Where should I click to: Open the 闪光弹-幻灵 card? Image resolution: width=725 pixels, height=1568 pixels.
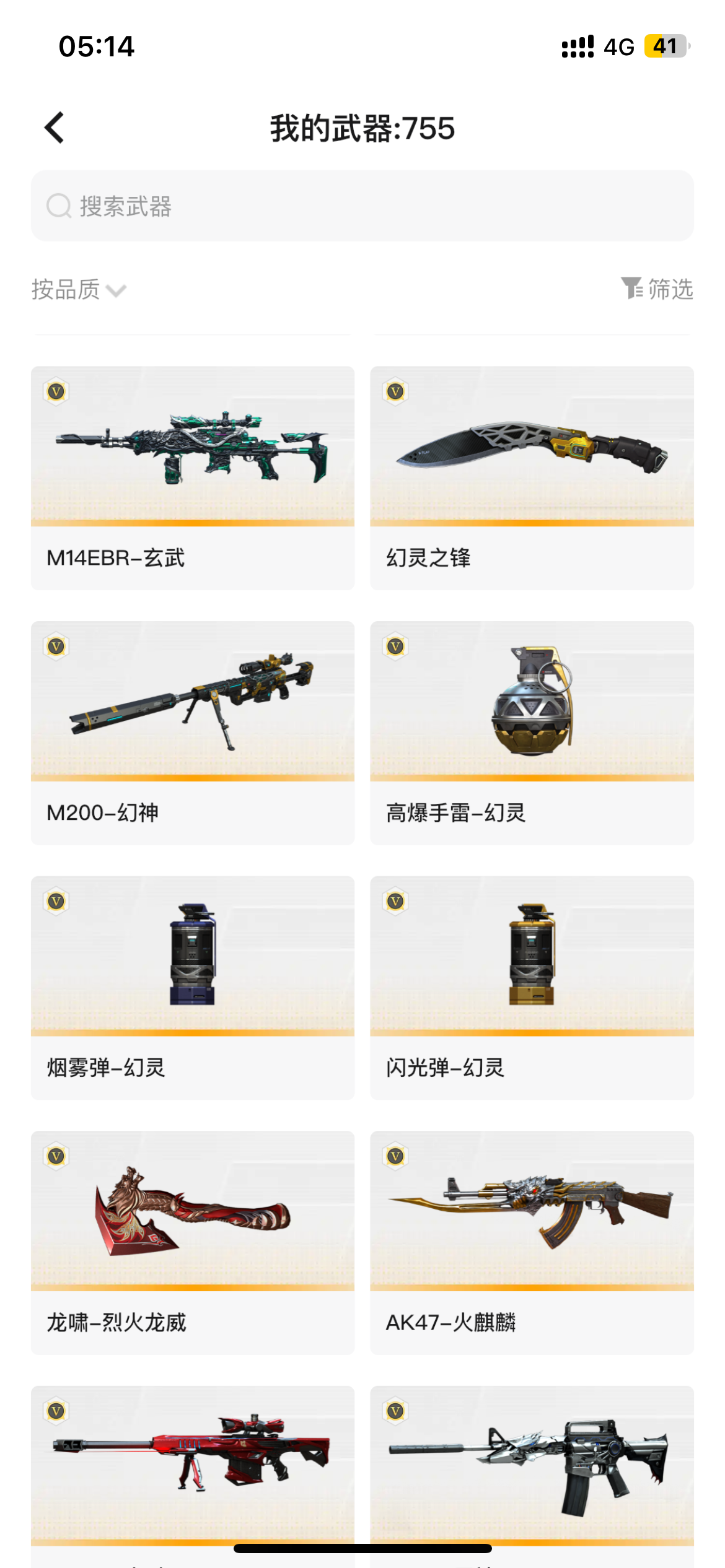[532, 987]
